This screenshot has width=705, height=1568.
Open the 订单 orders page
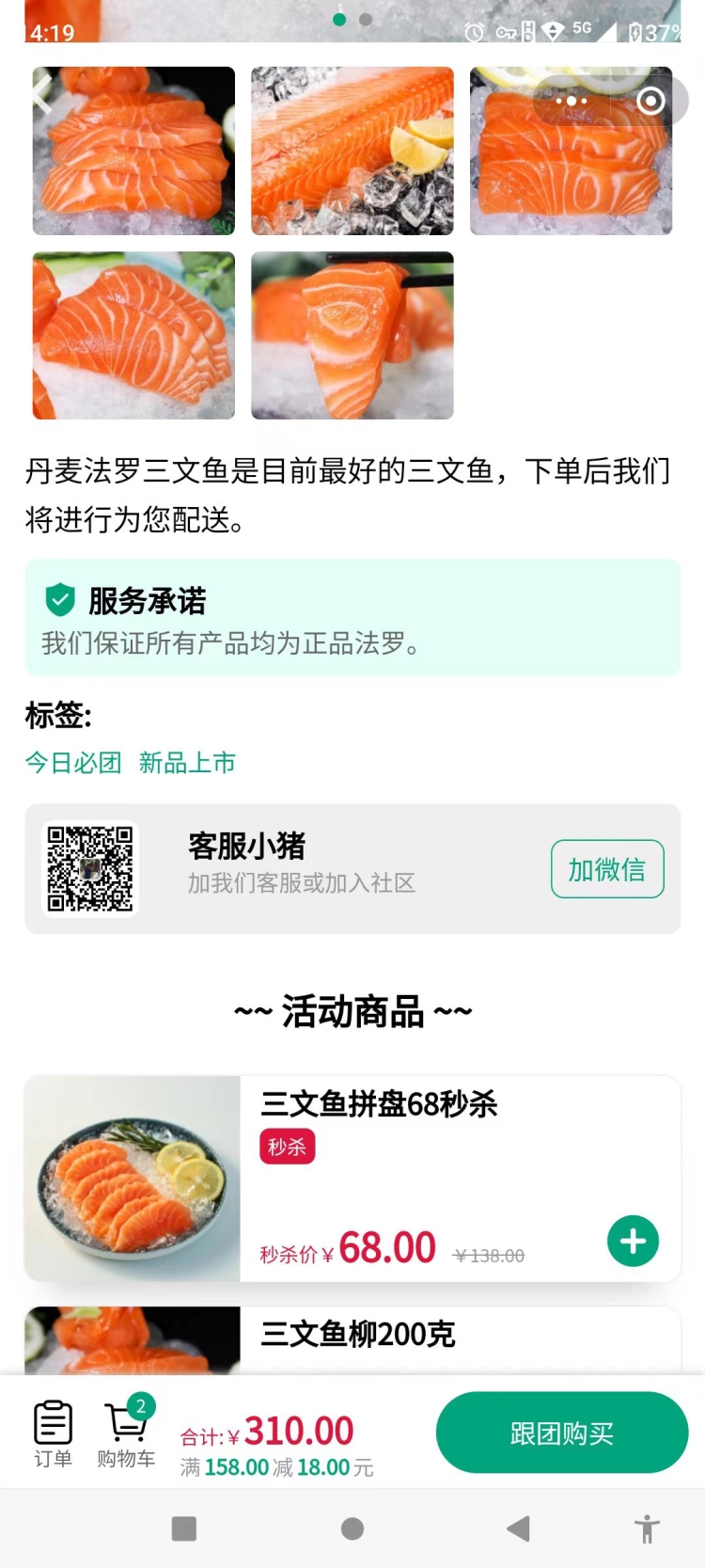tap(53, 1433)
